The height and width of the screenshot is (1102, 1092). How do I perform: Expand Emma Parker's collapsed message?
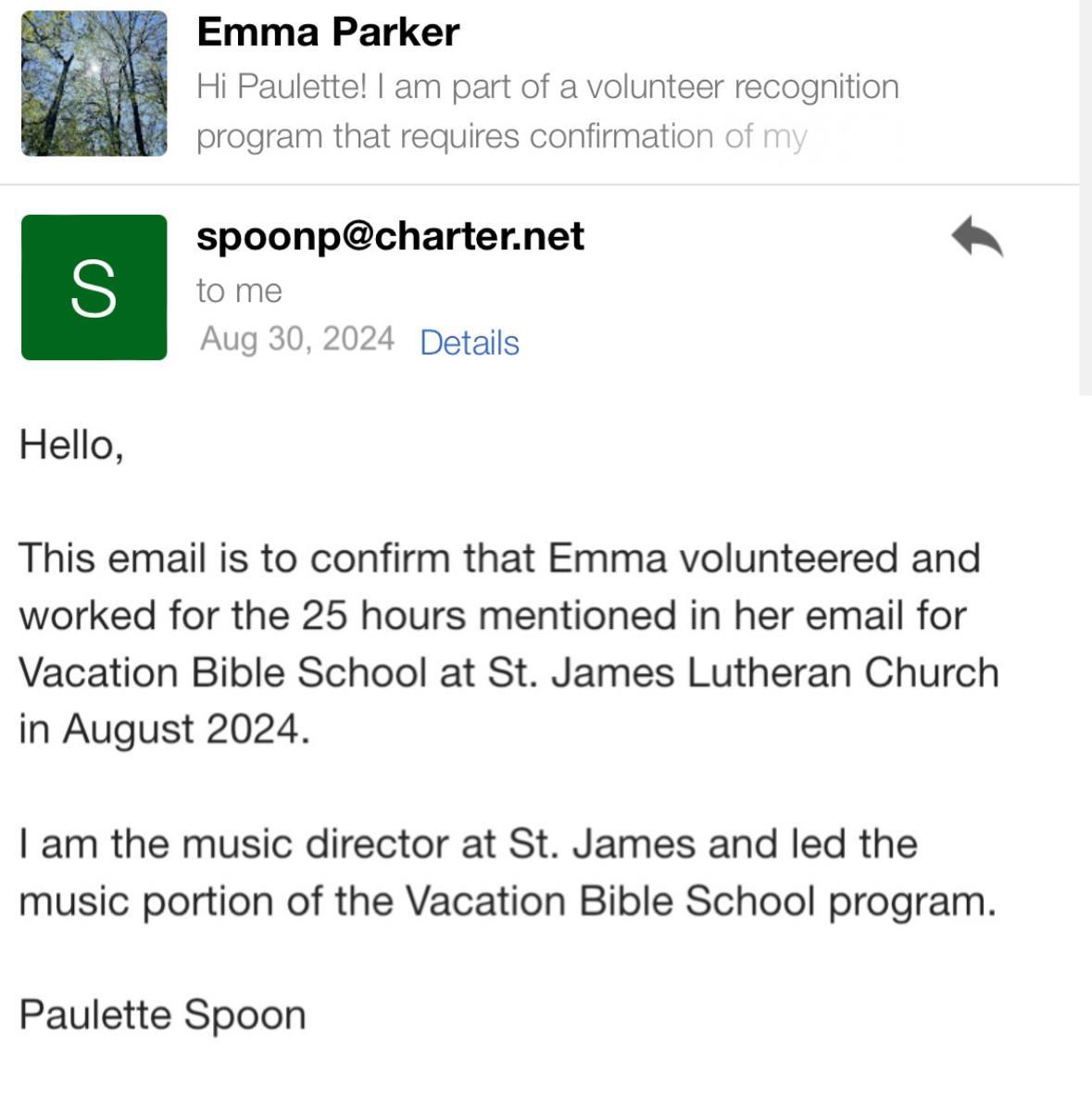[546, 111]
